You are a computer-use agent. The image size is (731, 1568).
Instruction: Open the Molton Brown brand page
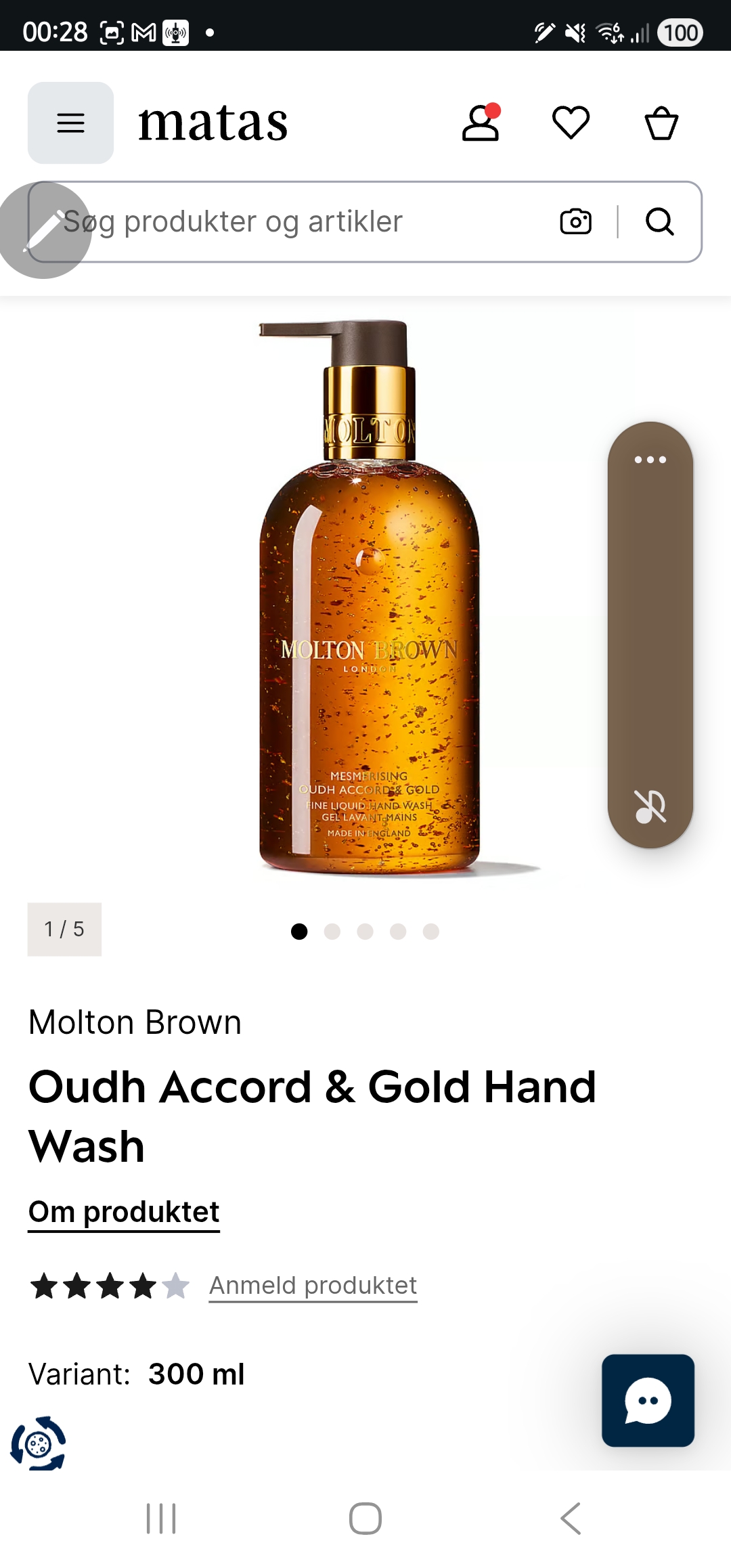[135, 1022]
